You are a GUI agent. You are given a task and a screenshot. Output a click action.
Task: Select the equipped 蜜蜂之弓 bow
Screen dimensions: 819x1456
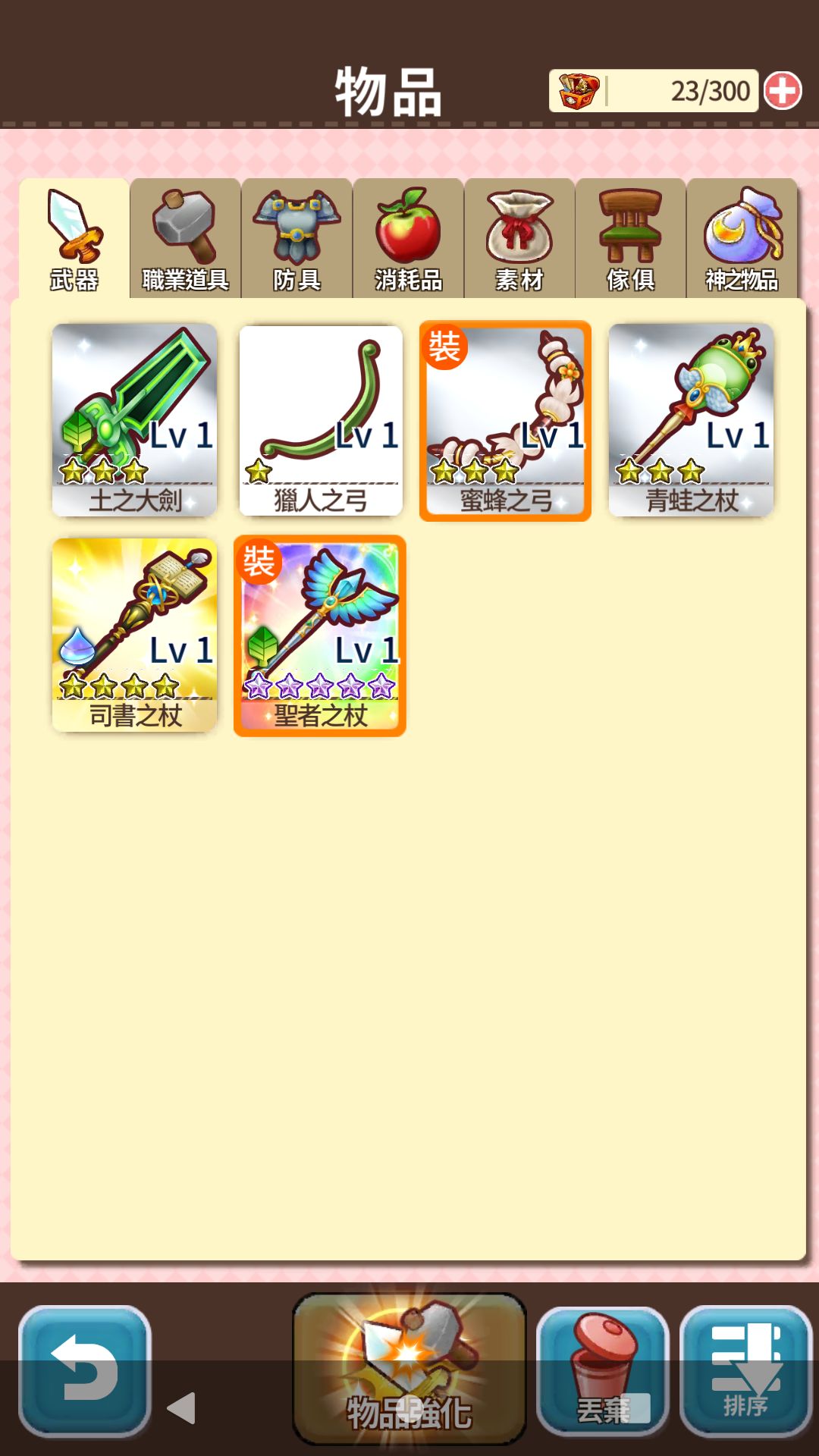[506, 419]
